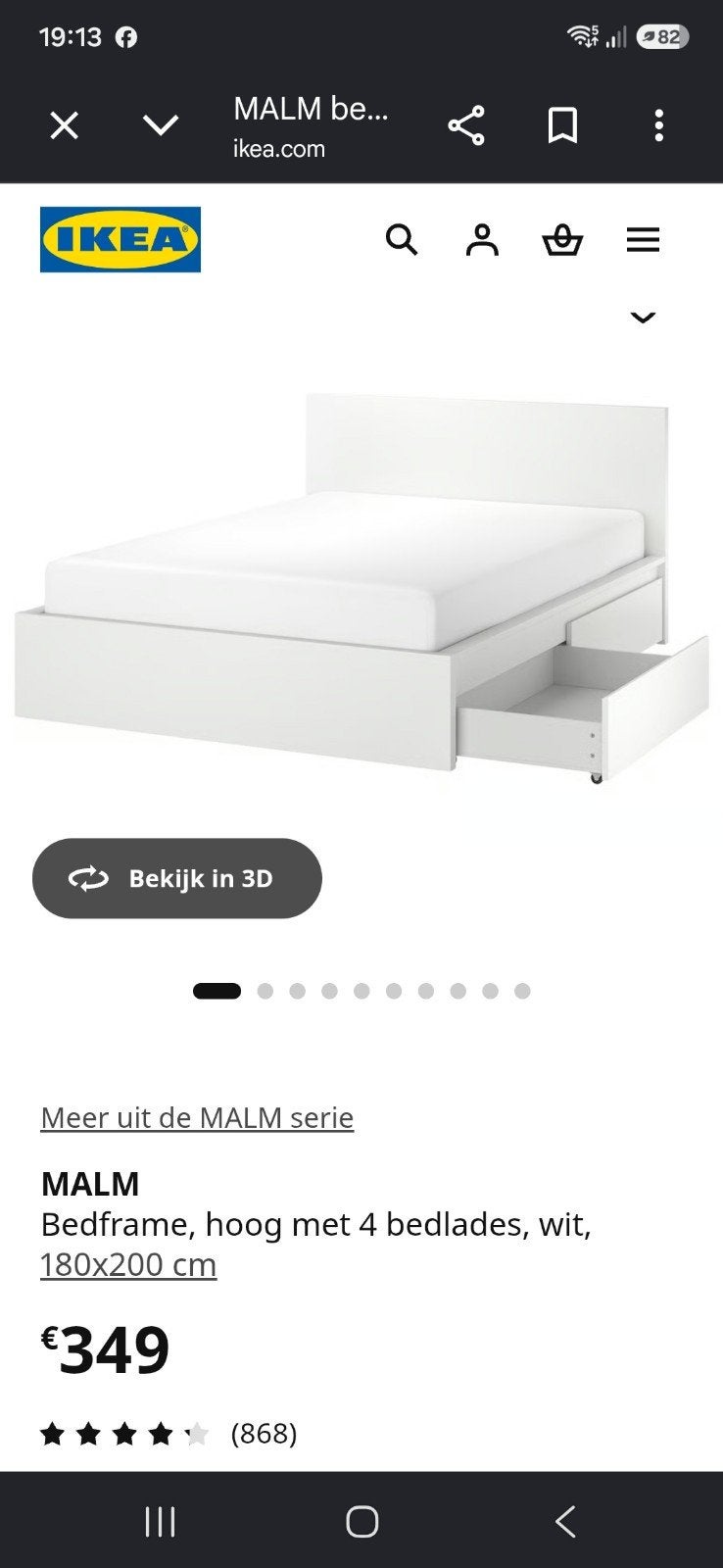This screenshot has width=723, height=1568.
Task: Open the MALM bed product image
Action: coord(361,588)
